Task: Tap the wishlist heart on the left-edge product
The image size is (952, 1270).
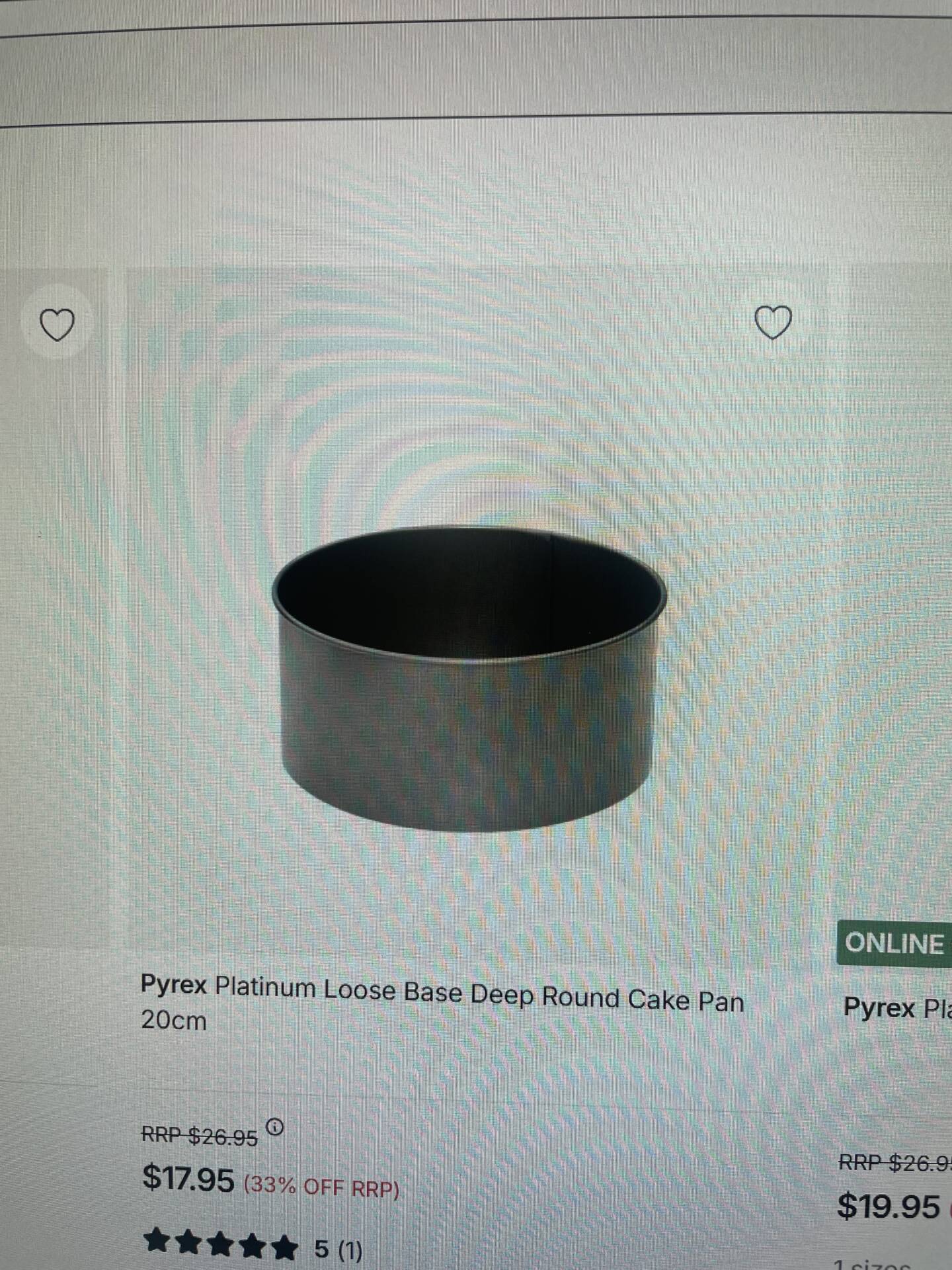Action: click(x=57, y=324)
